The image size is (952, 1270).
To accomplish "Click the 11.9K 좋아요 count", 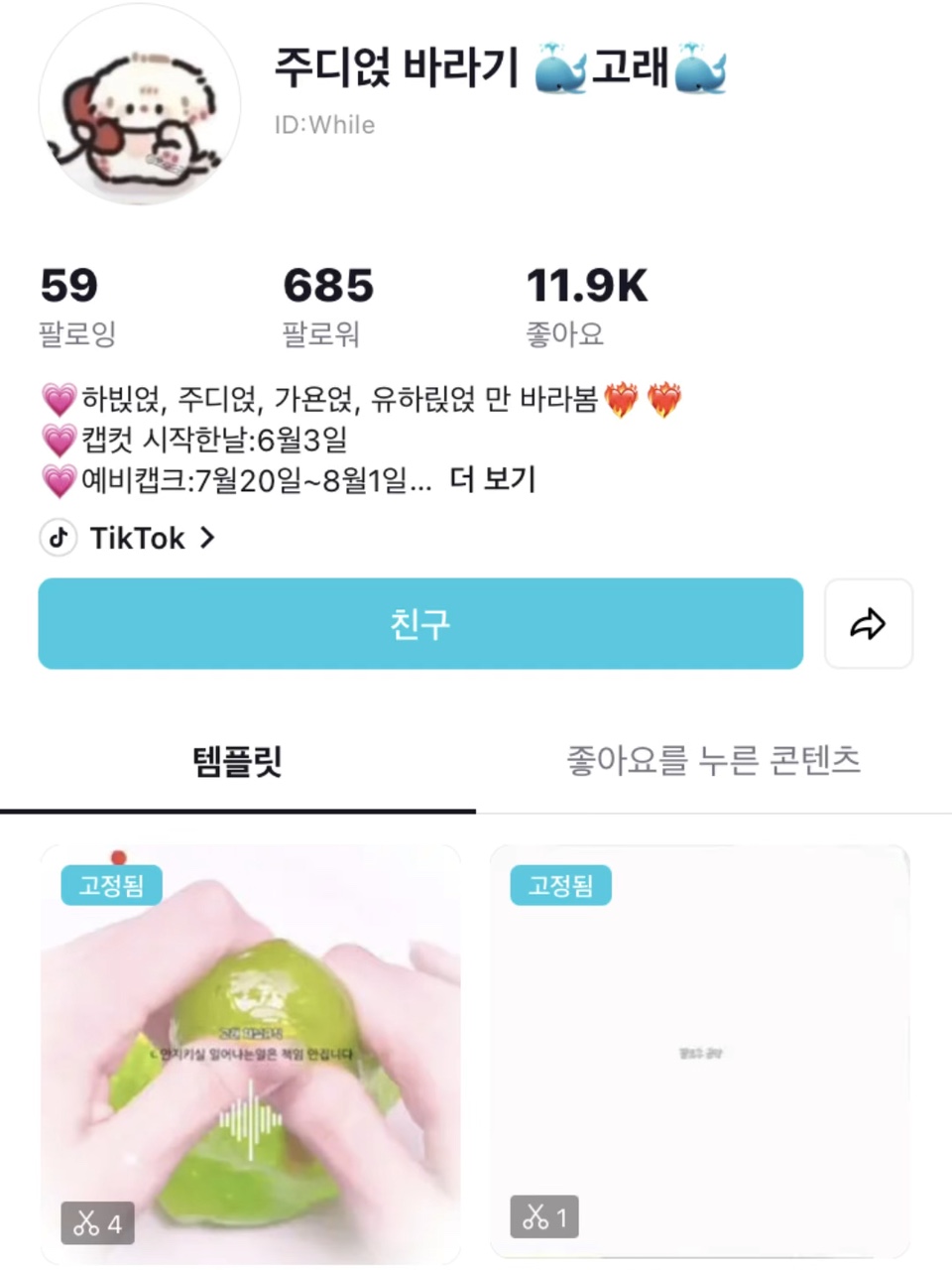I will (586, 303).
